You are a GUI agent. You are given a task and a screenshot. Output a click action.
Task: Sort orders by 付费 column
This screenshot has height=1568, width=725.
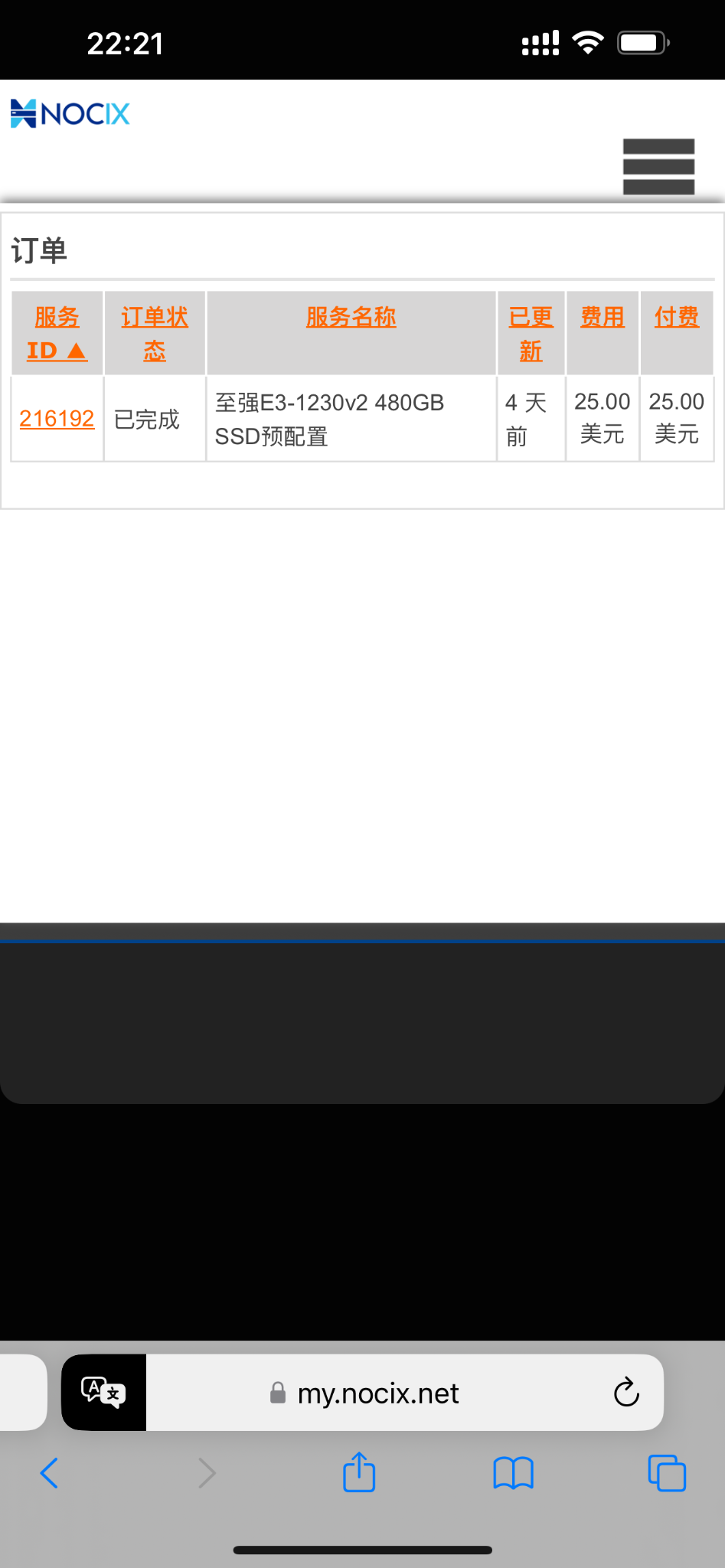pyautogui.click(x=676, y=317)
